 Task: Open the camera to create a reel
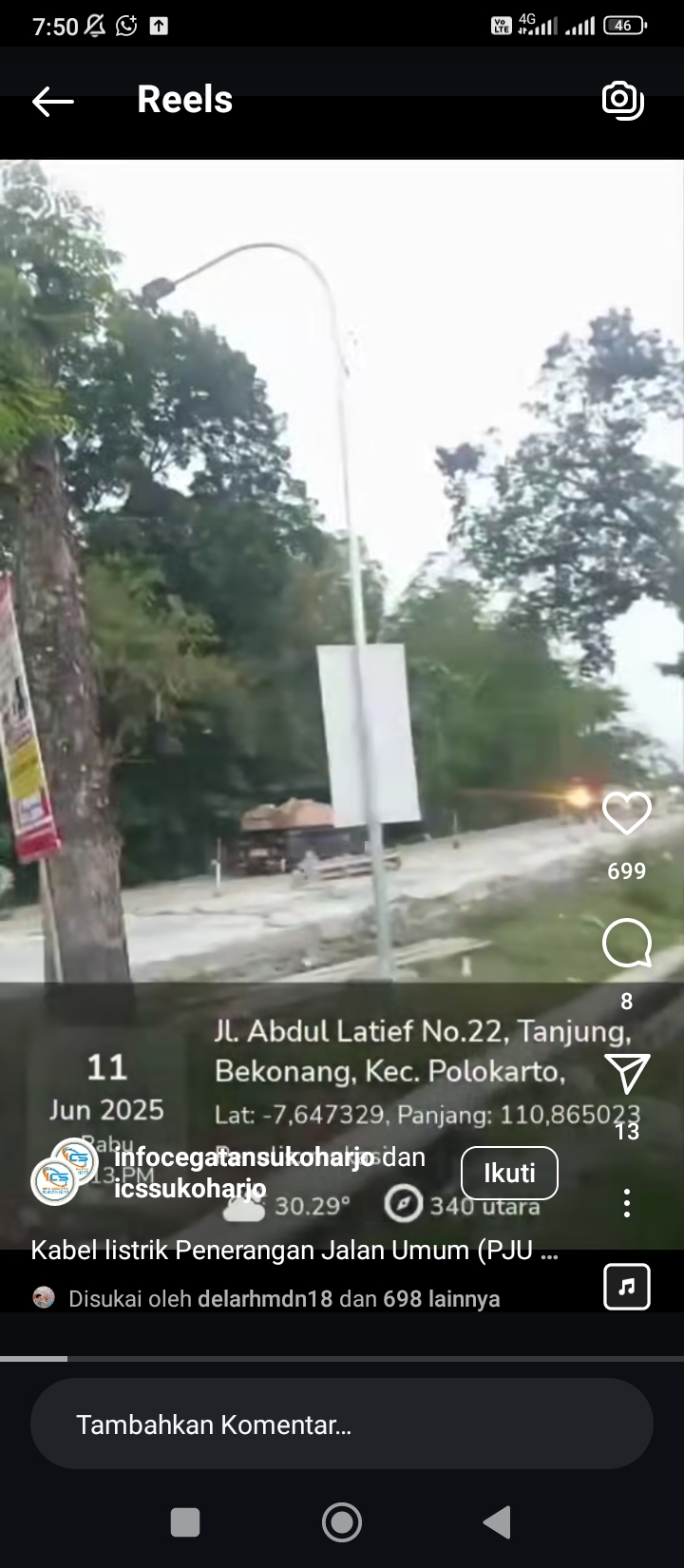(623, 100)
